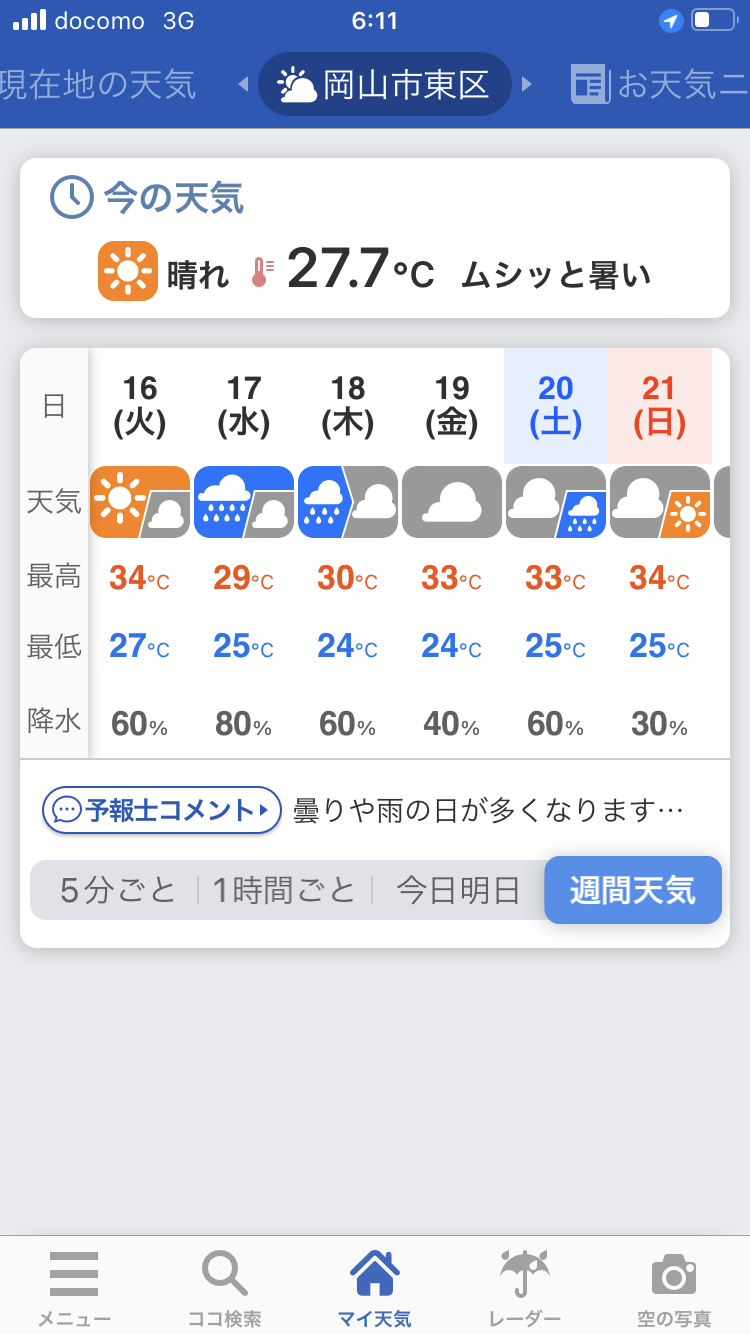Go to マイ天気 home
Screen dimensions: 750x1334
375,1288
